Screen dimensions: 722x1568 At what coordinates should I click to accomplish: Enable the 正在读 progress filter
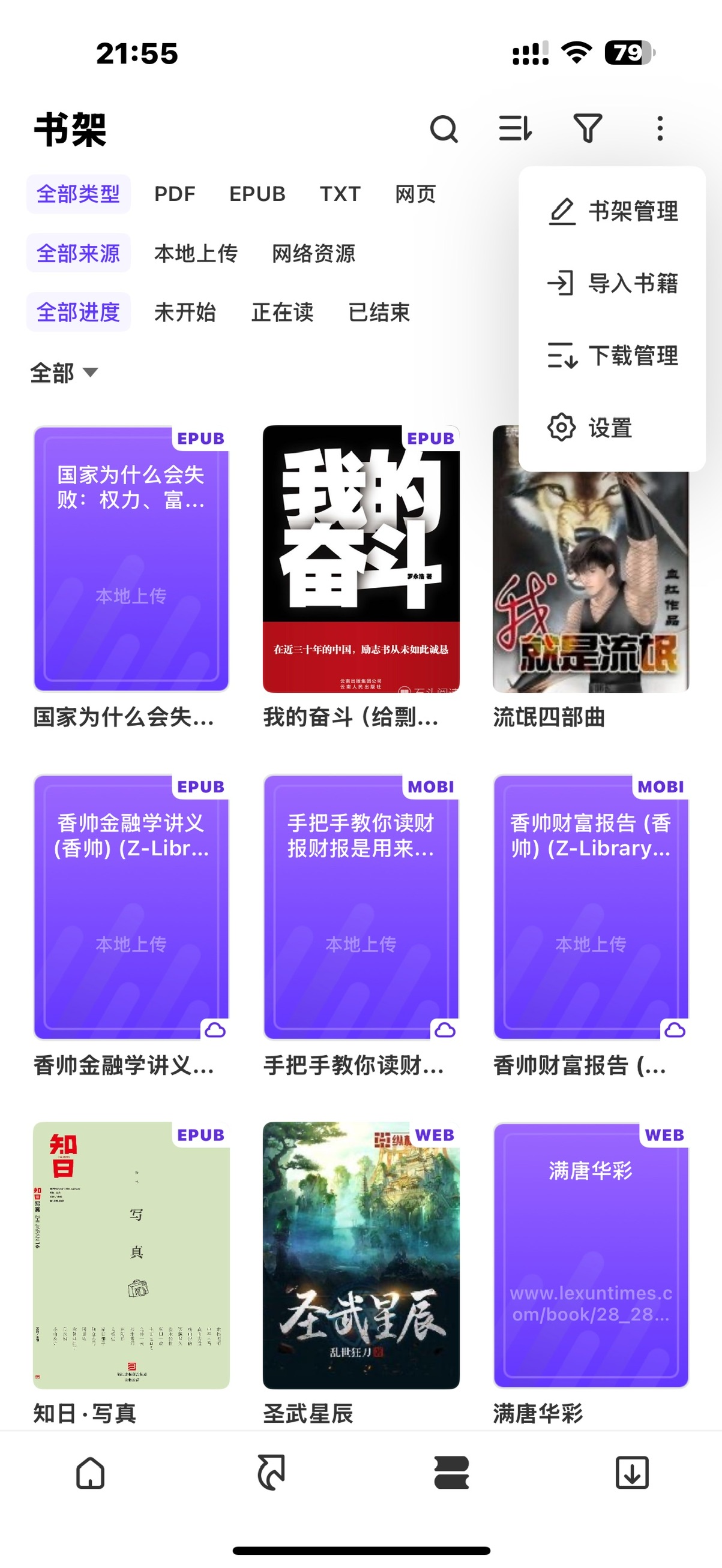pyautogui.click(x=283, y=313)
